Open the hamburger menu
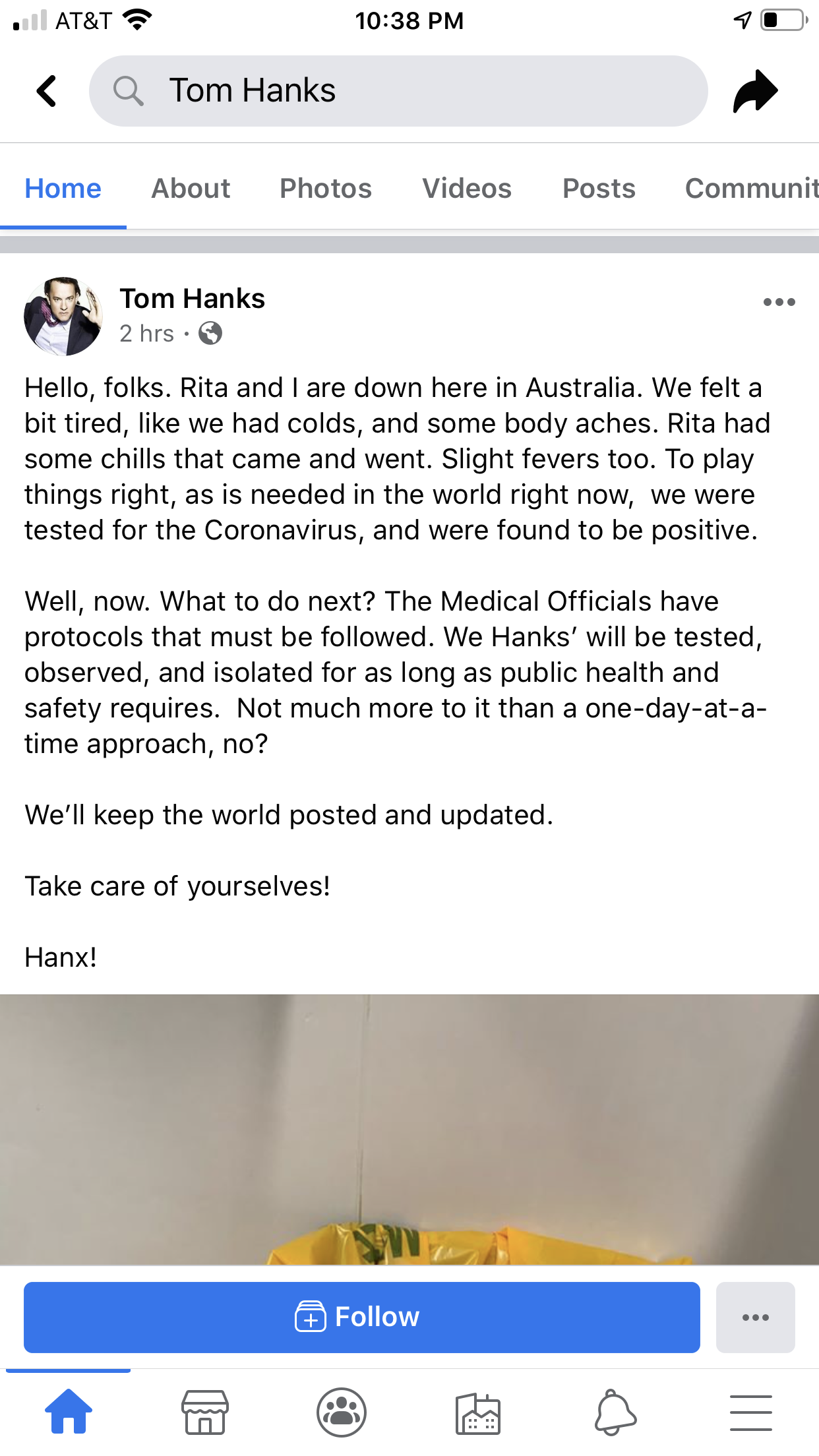 click(x=751, y=1412)
